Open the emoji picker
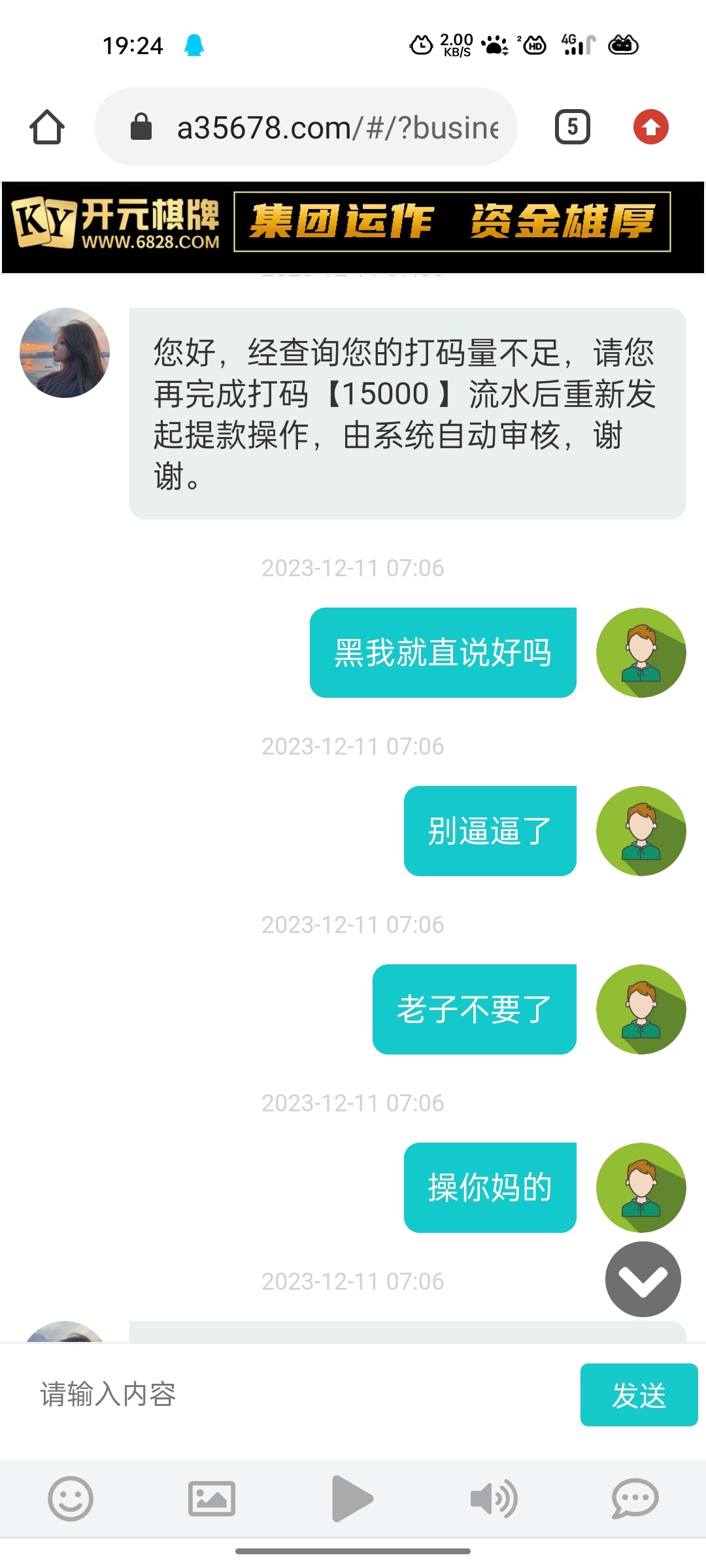The height and width of the screenshot is (1568, 706). click(x=71, y=1499)
